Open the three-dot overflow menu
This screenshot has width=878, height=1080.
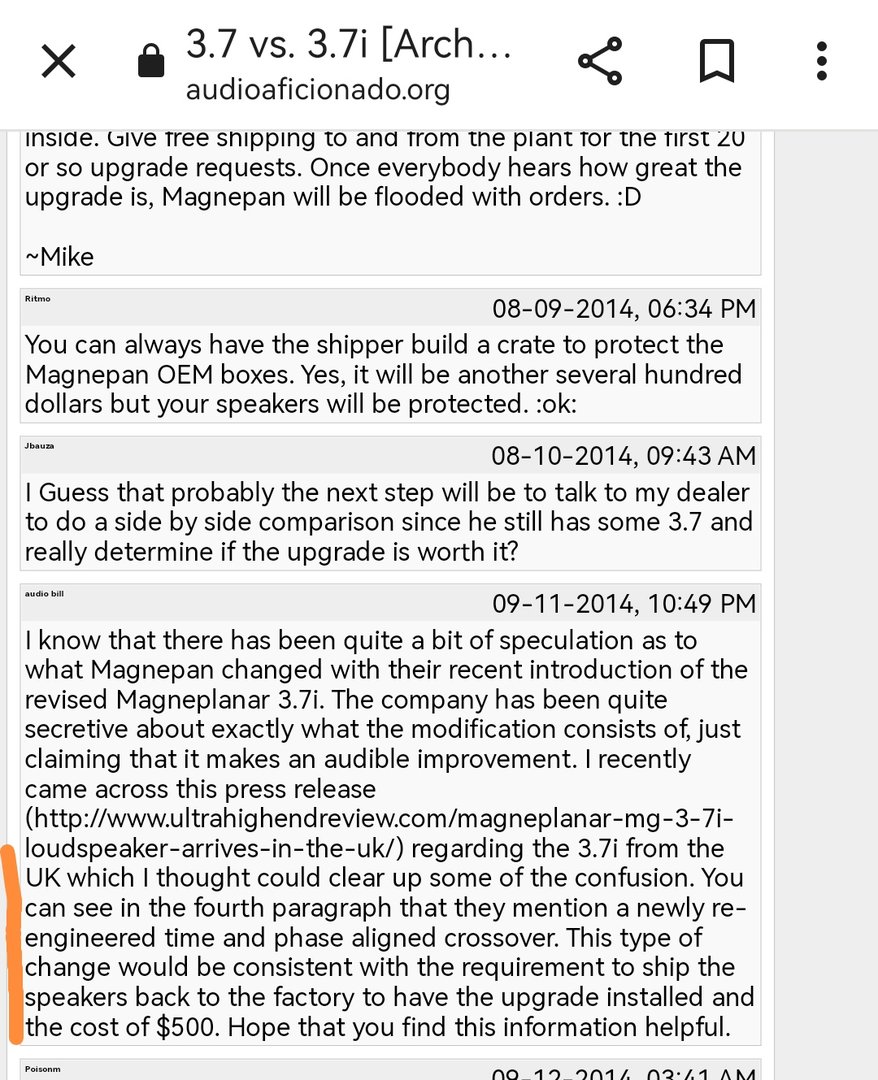821,61
